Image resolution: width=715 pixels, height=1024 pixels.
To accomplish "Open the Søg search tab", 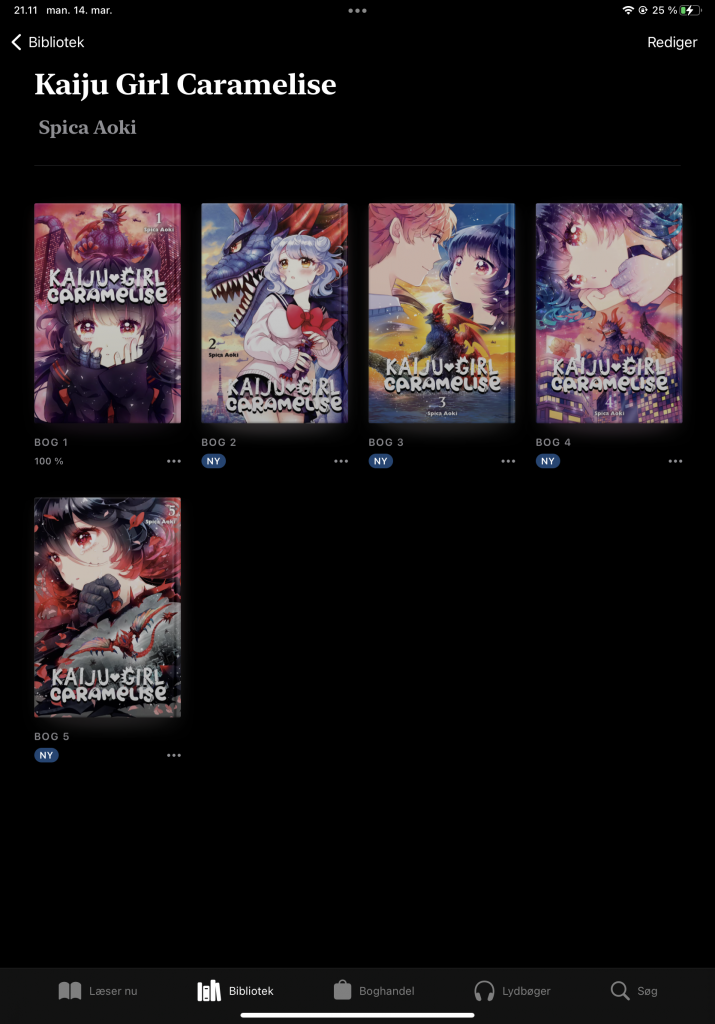I will coord(634,991).
